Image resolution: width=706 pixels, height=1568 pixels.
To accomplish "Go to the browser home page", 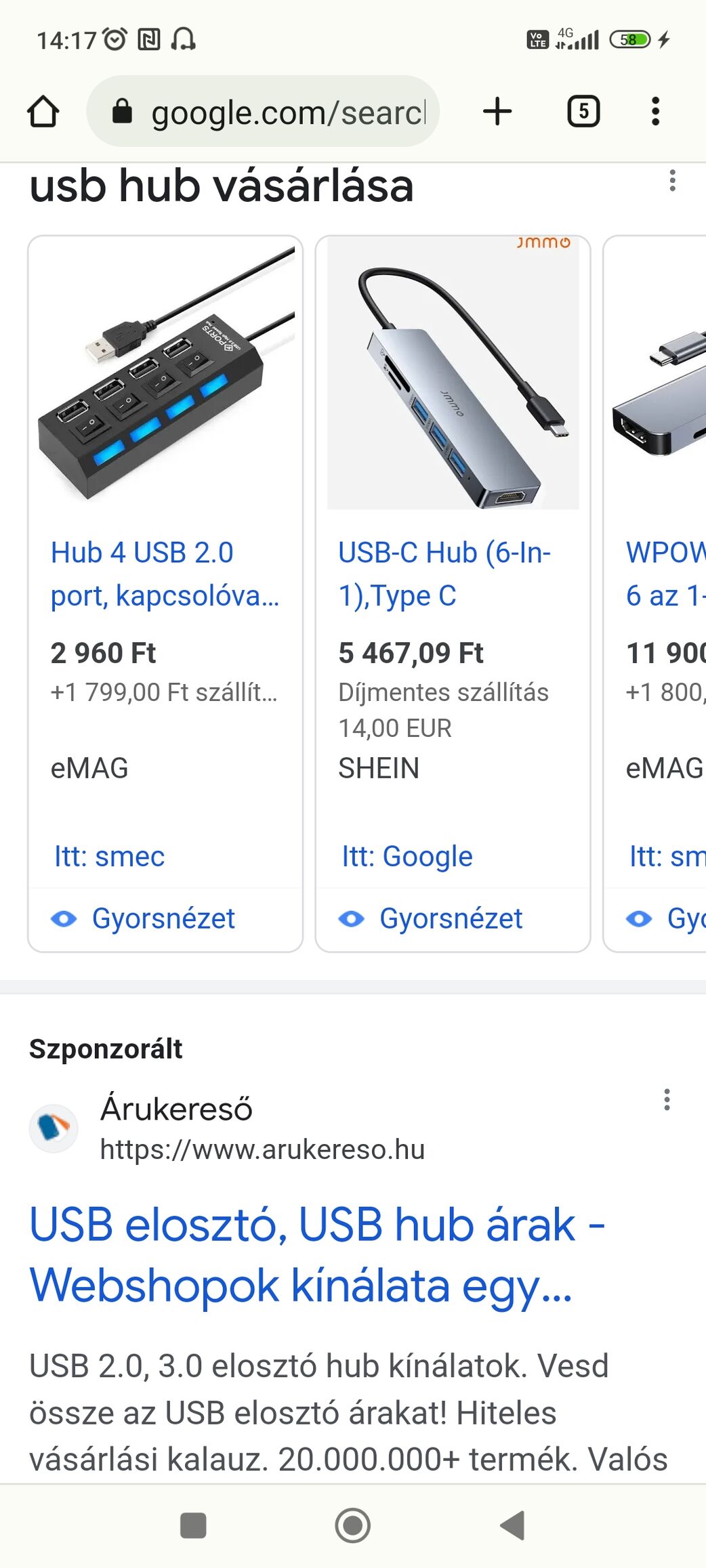I will 43,112.
